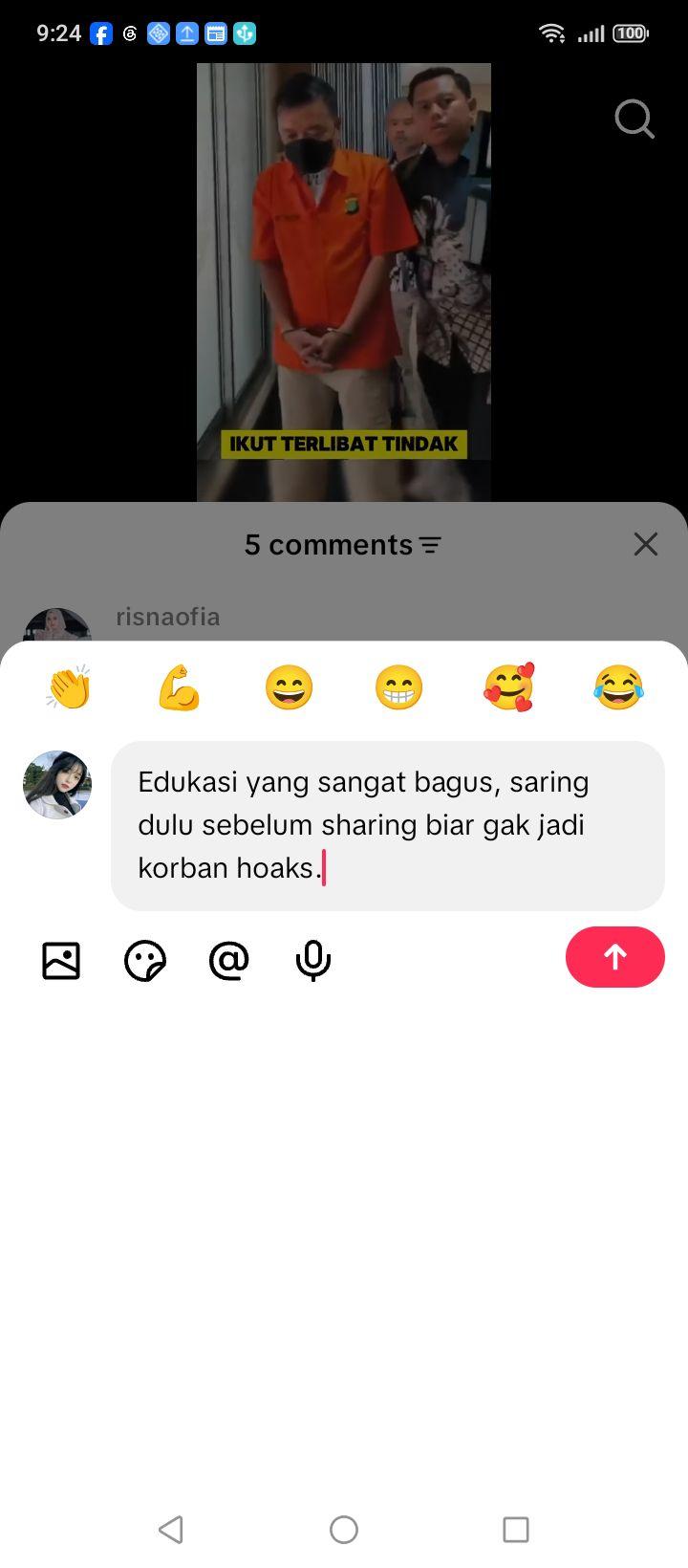Open the sticker picker

[x=145, y=961]
